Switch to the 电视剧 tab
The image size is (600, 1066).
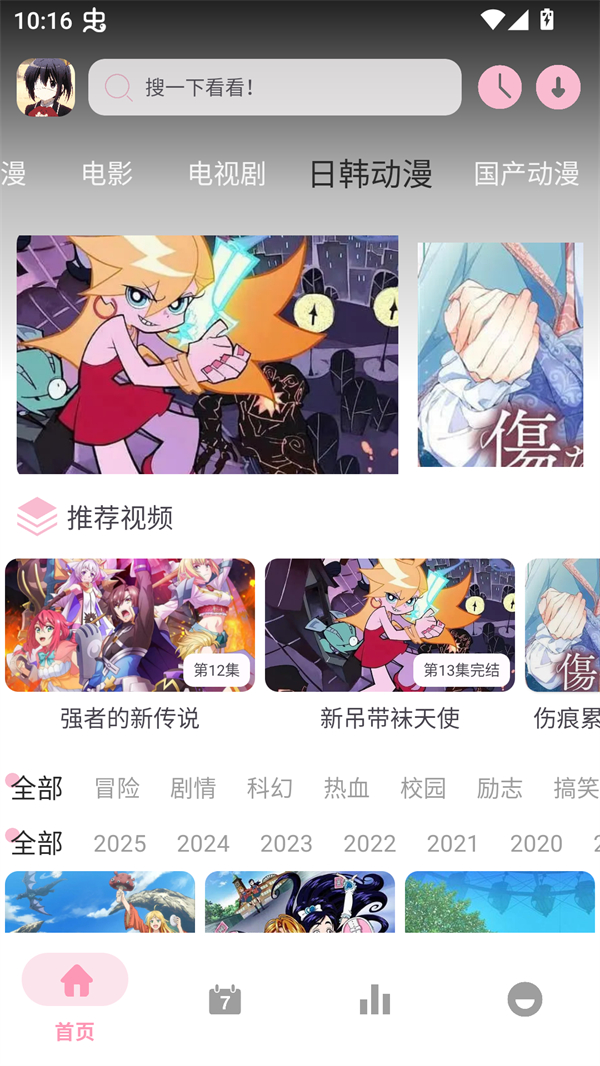tap(226, 173)
